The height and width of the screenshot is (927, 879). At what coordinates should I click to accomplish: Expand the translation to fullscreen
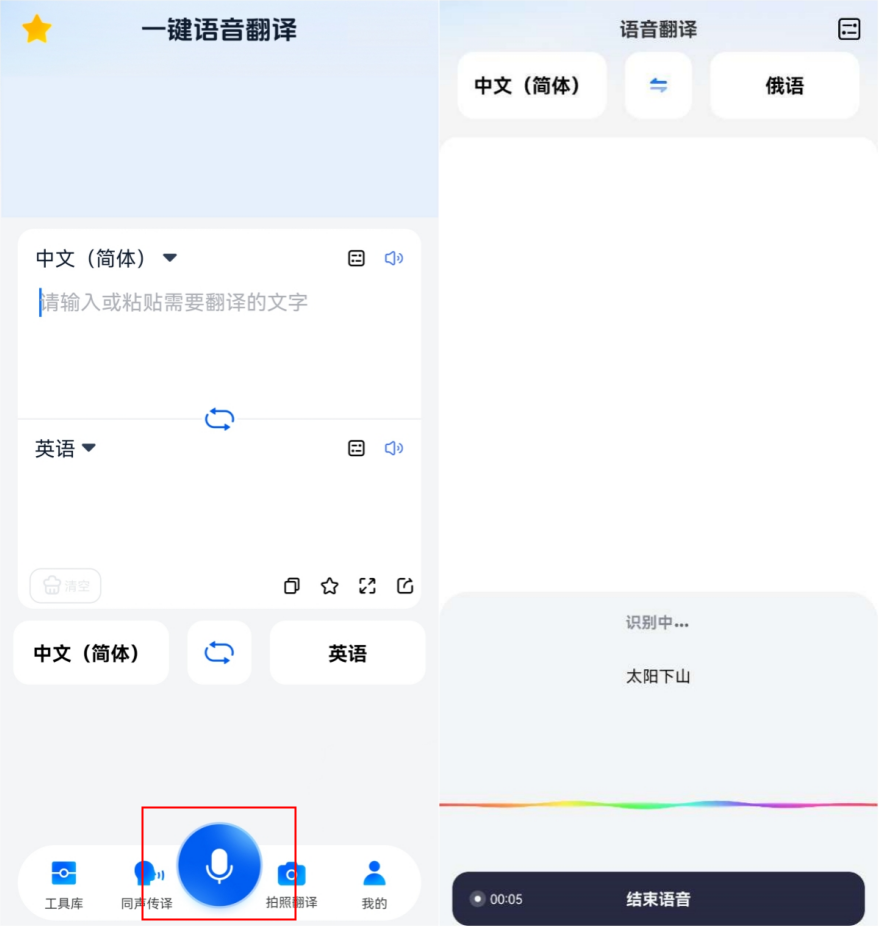point(367,586)
